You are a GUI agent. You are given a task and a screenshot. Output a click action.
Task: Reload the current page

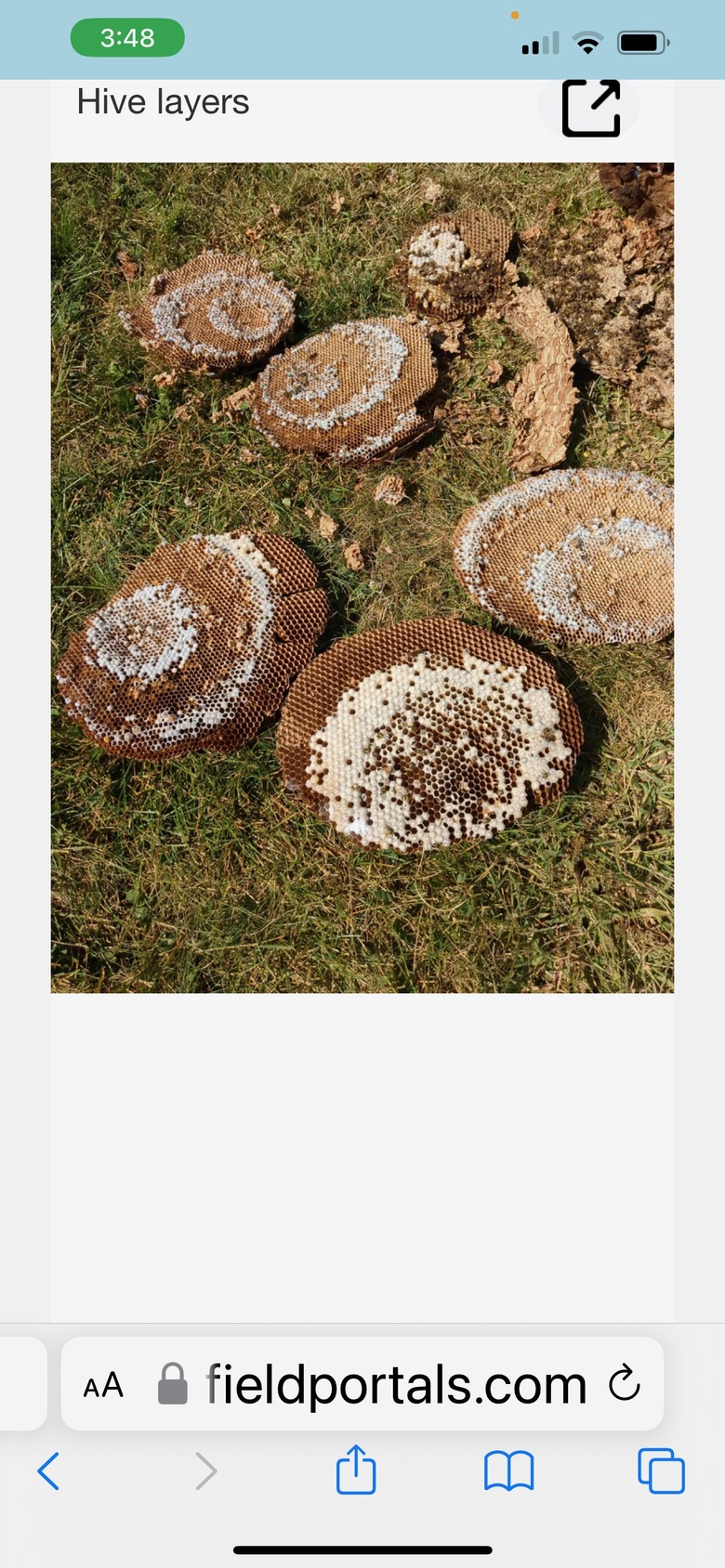pyautogui.click(x=625, y=1383)
